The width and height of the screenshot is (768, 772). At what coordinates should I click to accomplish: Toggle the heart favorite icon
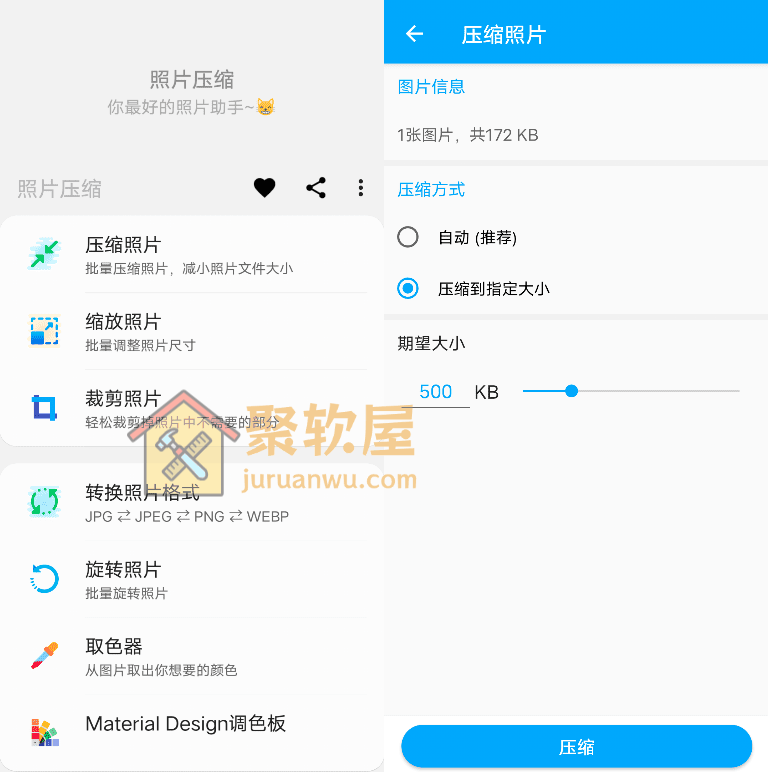click(264, 187)
